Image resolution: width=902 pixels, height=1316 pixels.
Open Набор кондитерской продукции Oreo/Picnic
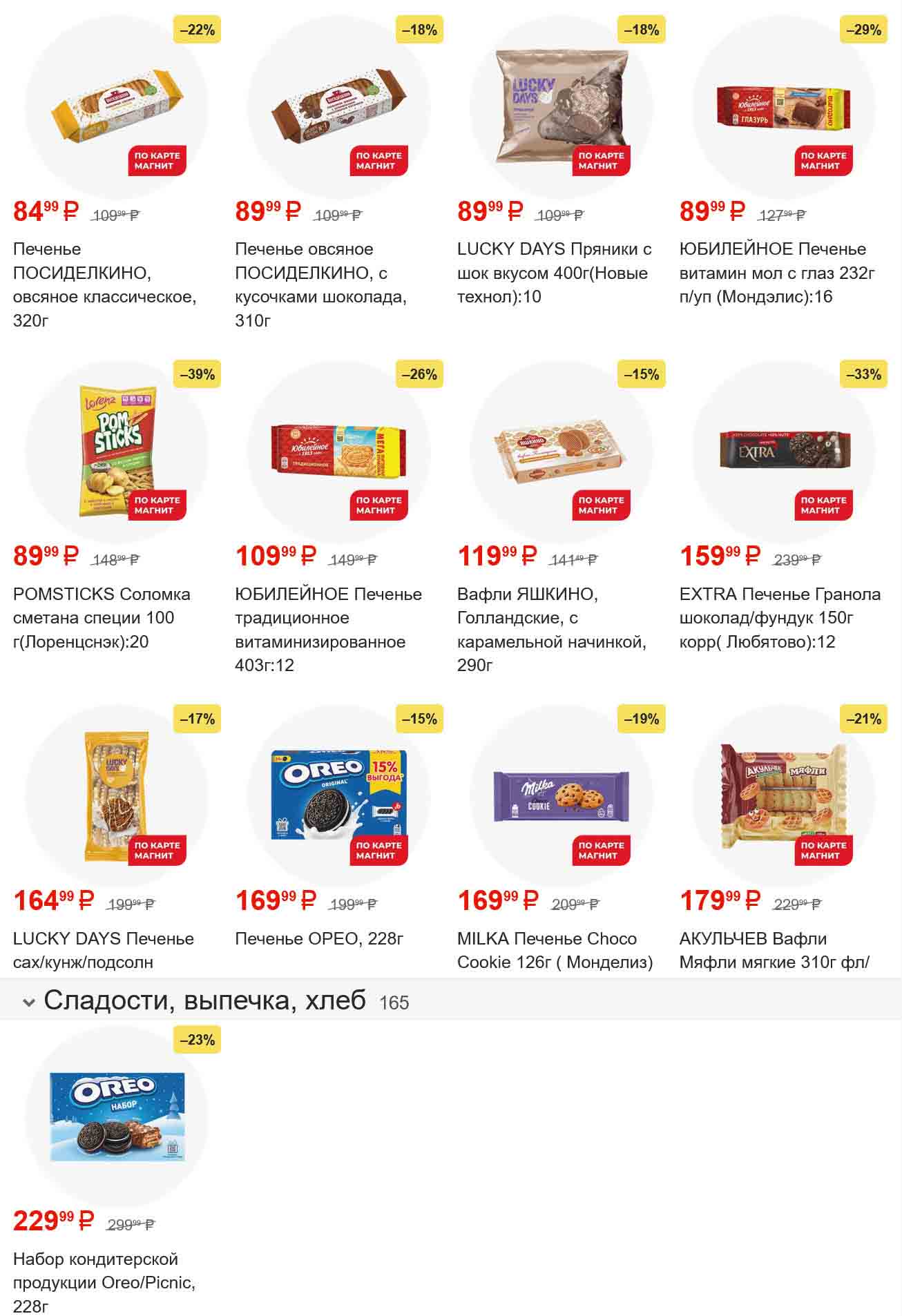[x=116, y=1119]
